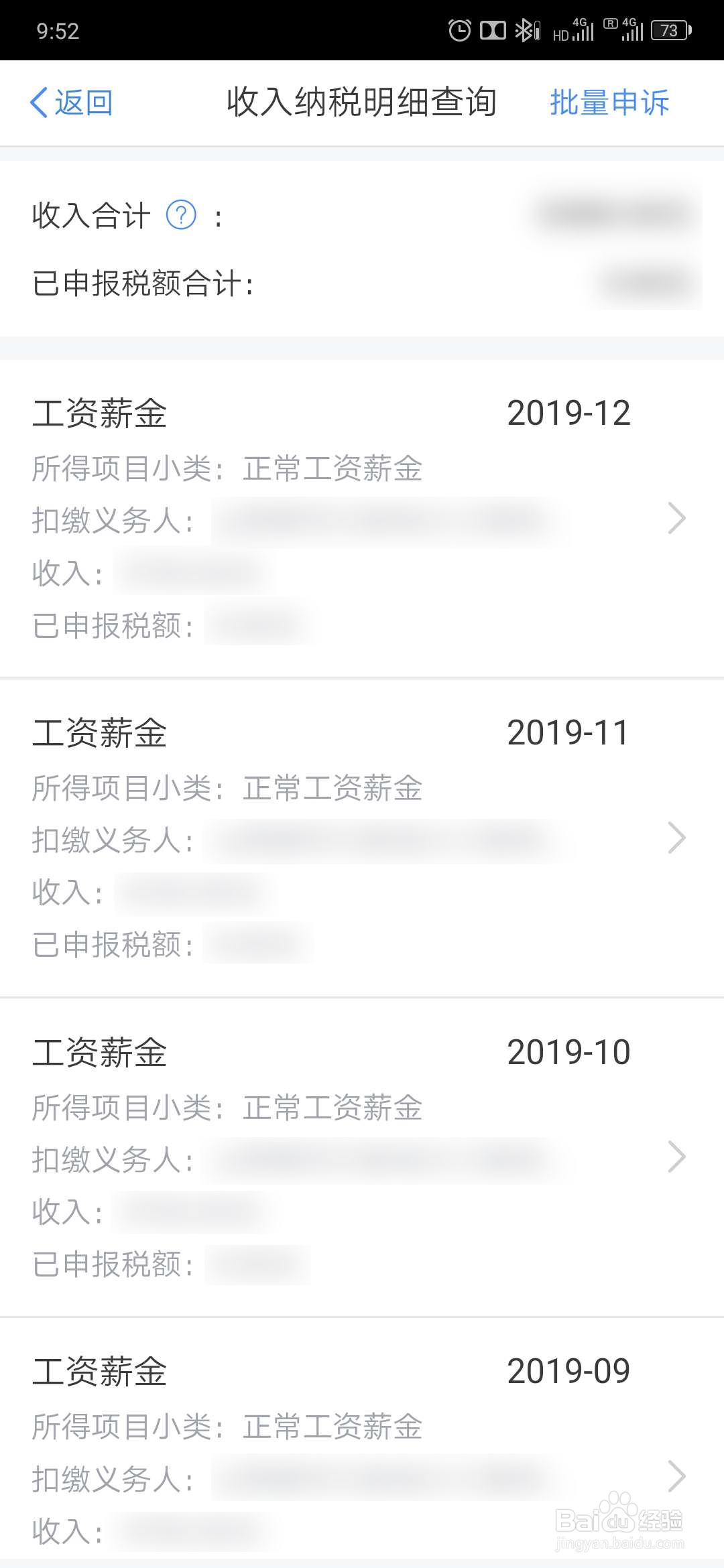Click the back chevron icon in title bar
This screenshot has width=724, height=1568.
pos(38,102)
